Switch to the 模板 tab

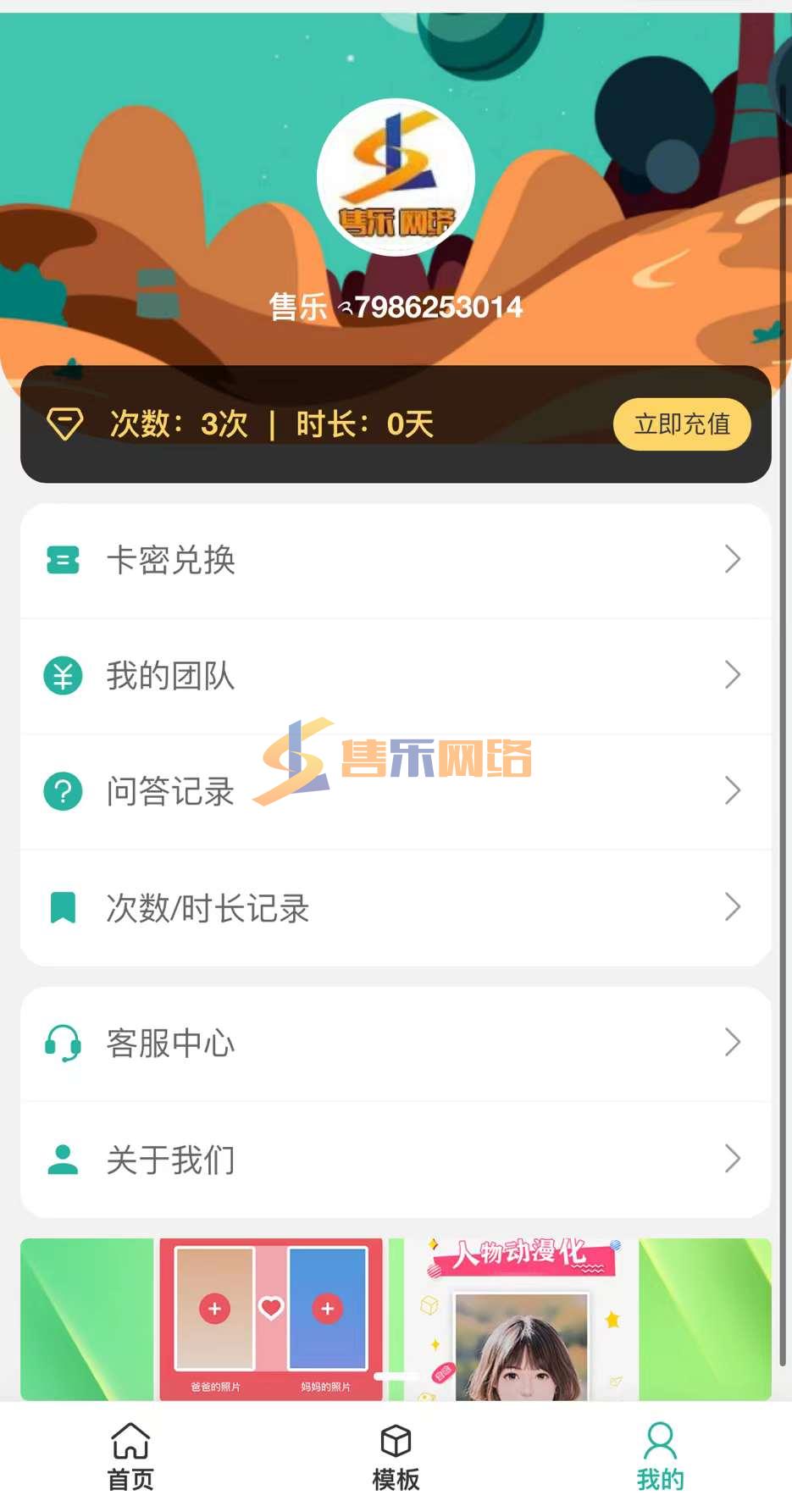pos(396,1456)
